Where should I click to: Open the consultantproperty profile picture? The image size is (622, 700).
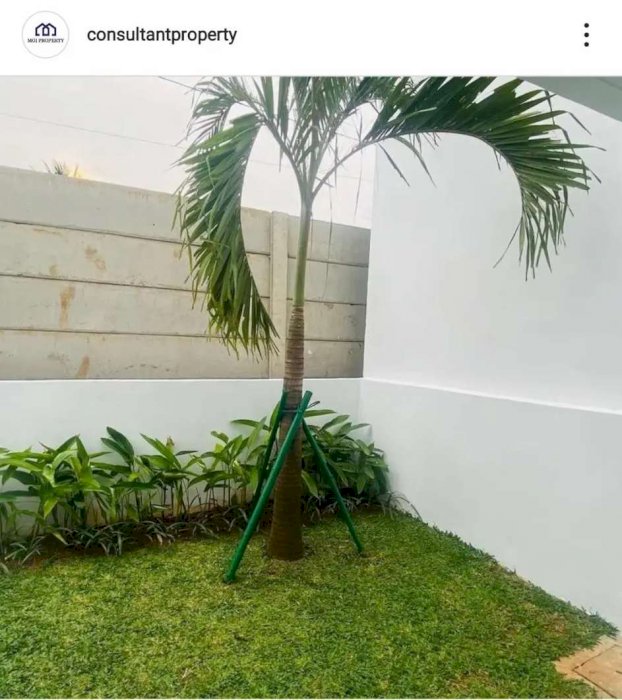46,35
